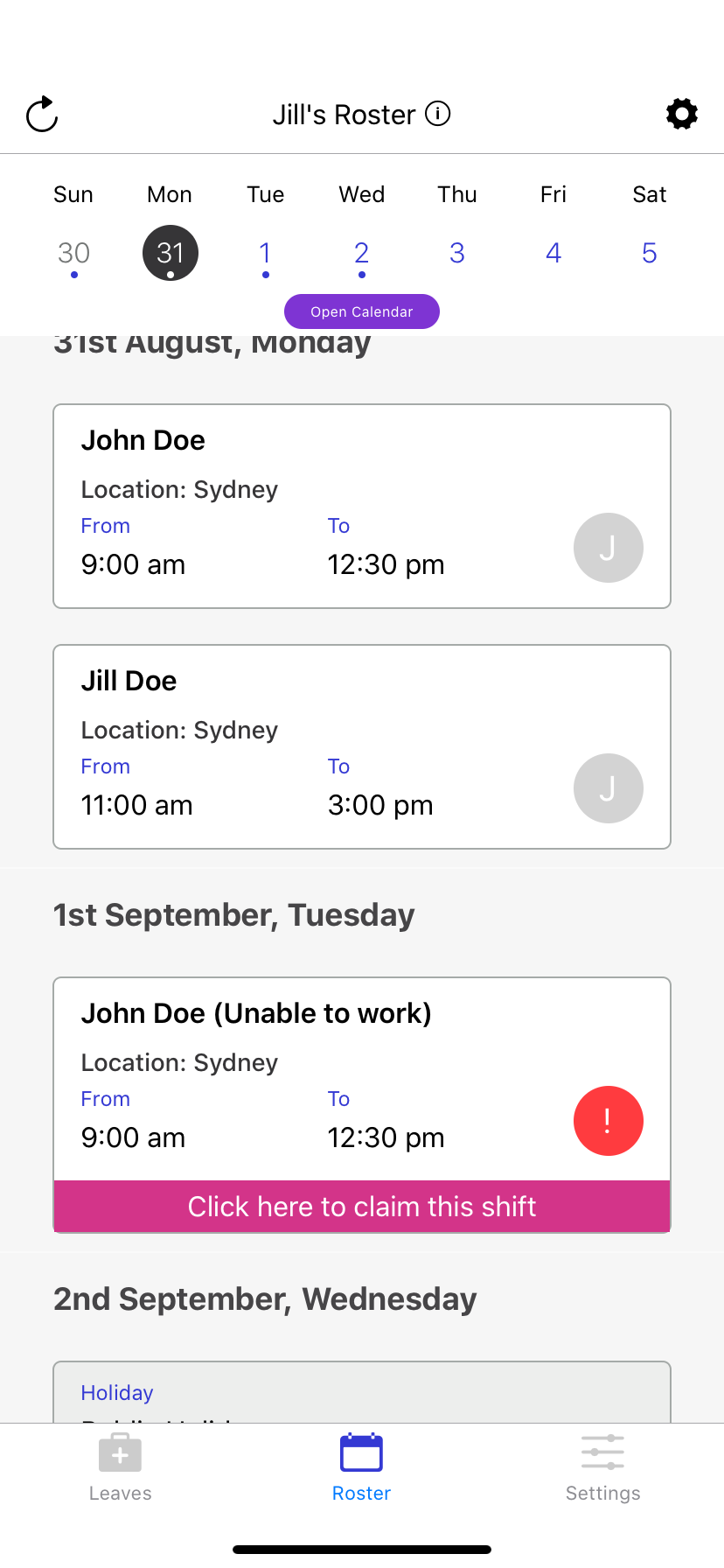The image size is (724, 1568).
Task: Select Monday the 31st
Action: 171,254
